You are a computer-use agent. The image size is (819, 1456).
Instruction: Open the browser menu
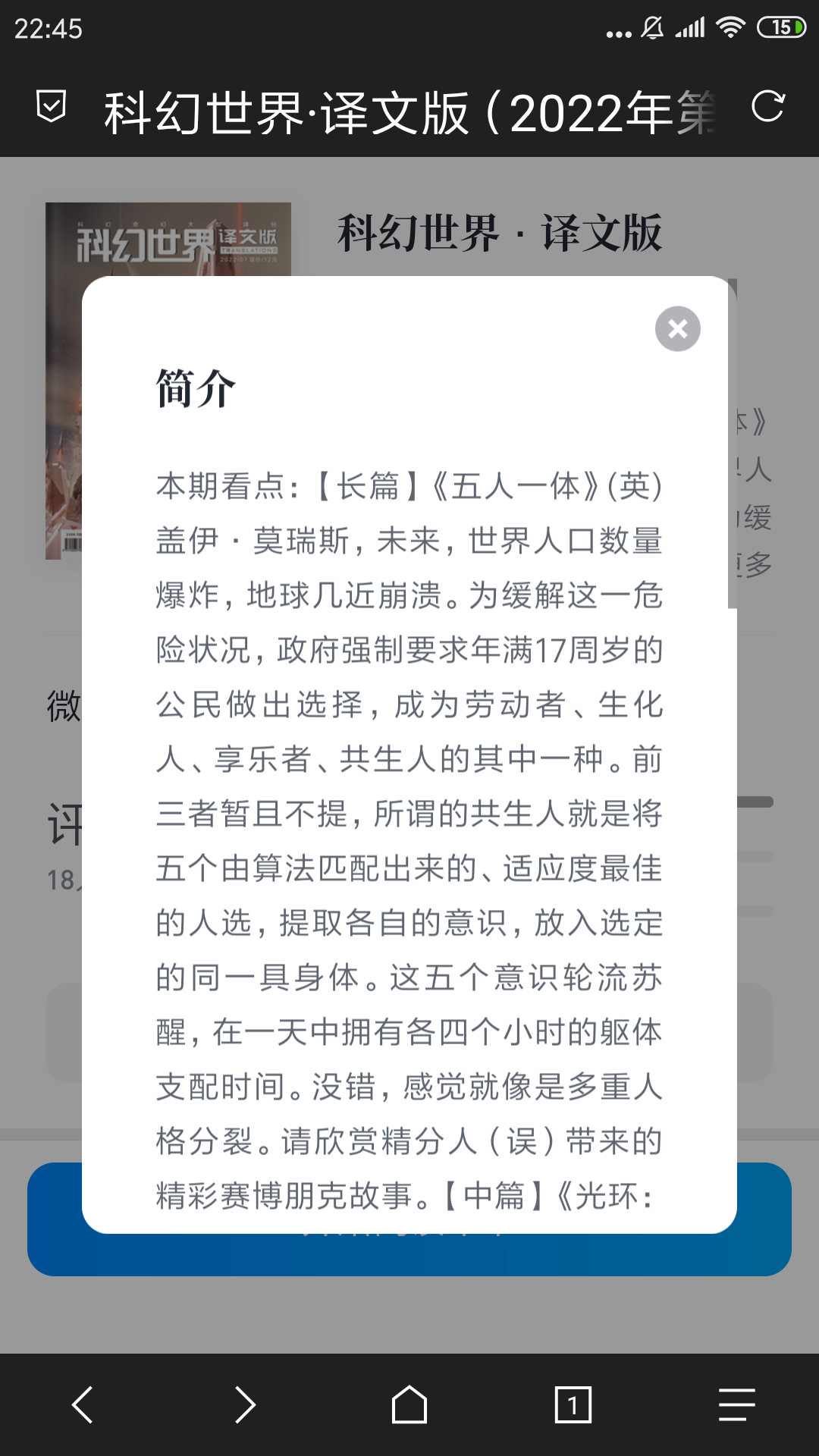[x=736, y=1405]
